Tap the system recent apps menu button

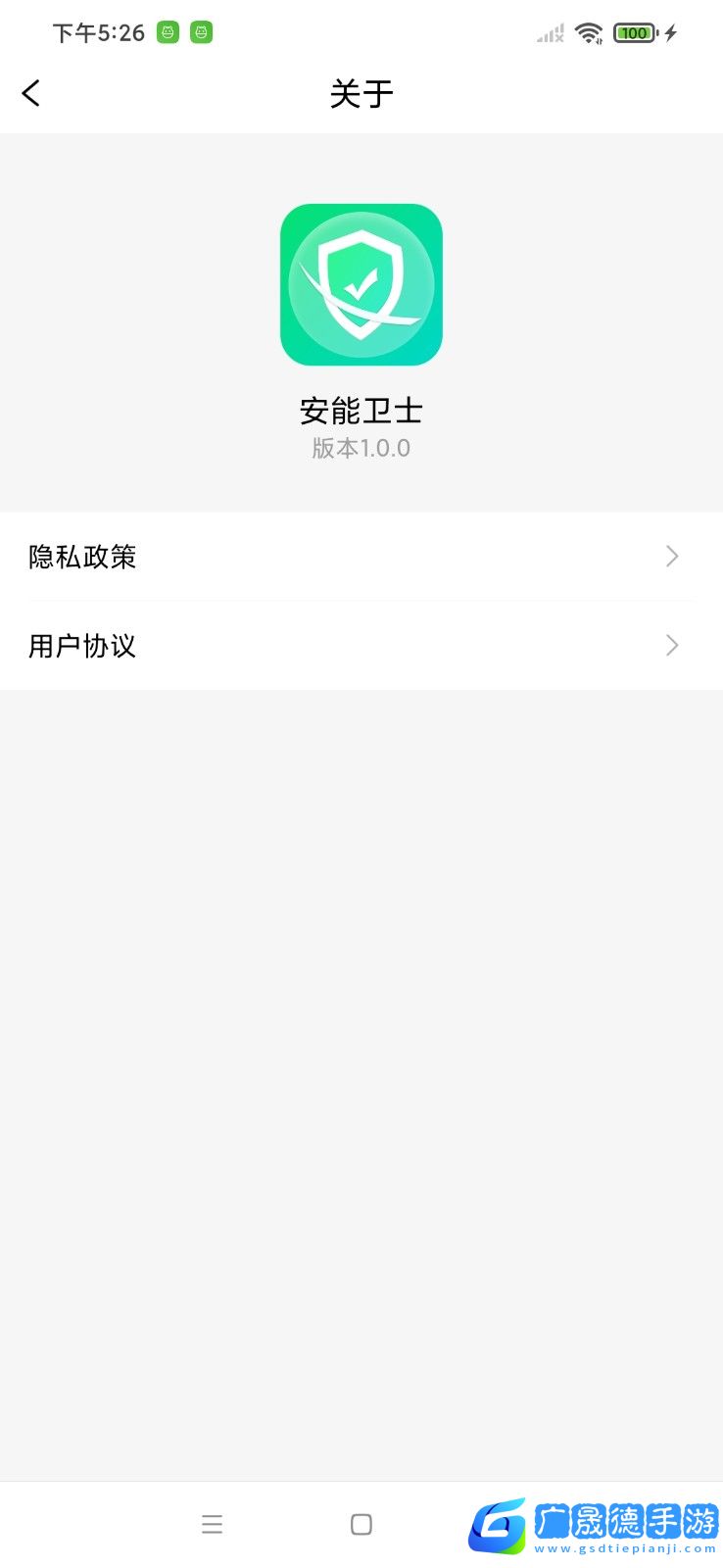pos(212,1524)
